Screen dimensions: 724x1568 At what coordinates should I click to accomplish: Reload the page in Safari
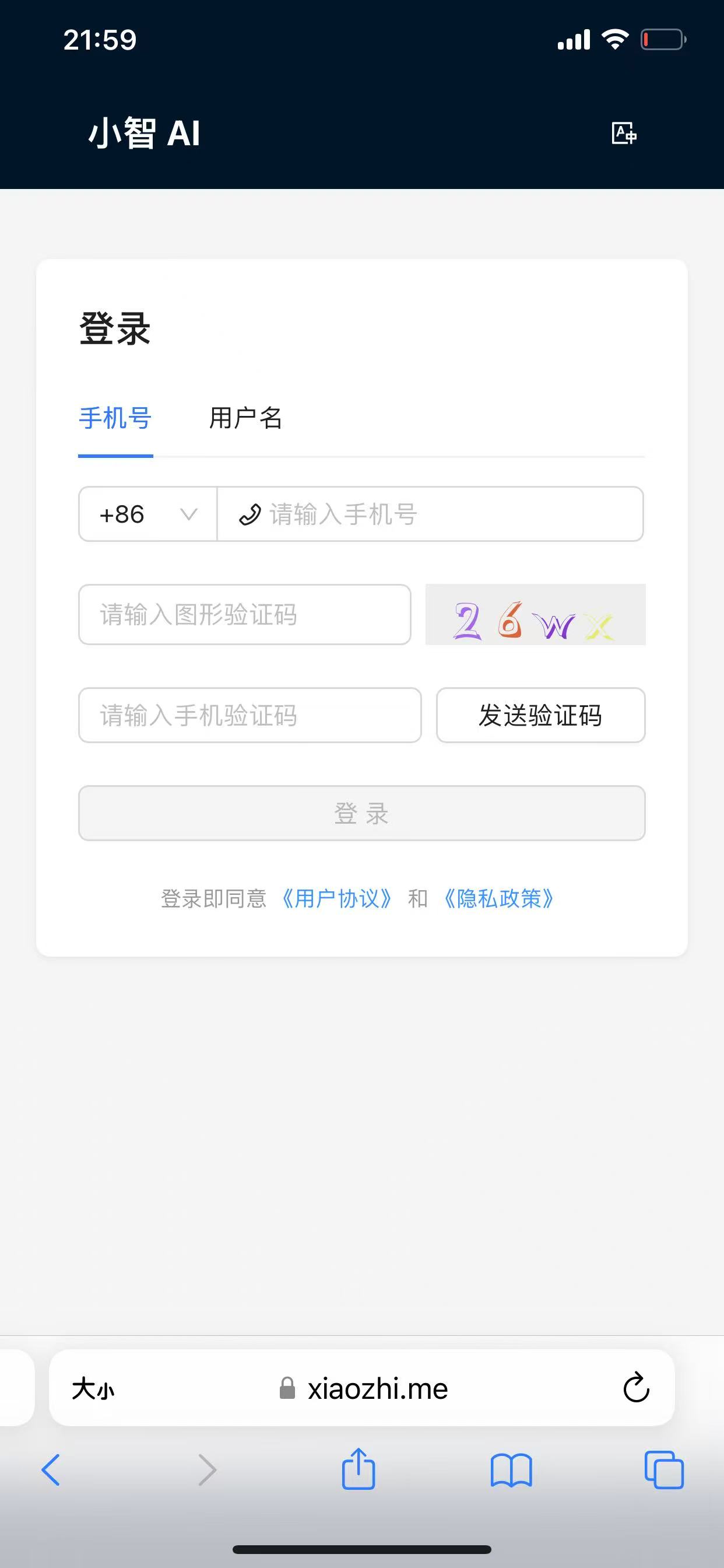pos(636,1388)
